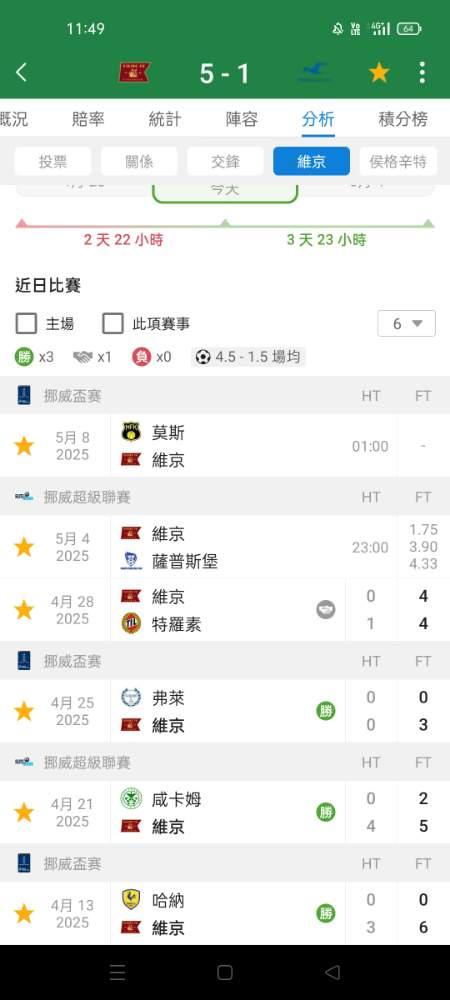Unfavorite the 弗萊 vs 維京 match star
Screen dimensions: 450x1000
(24, 711)
